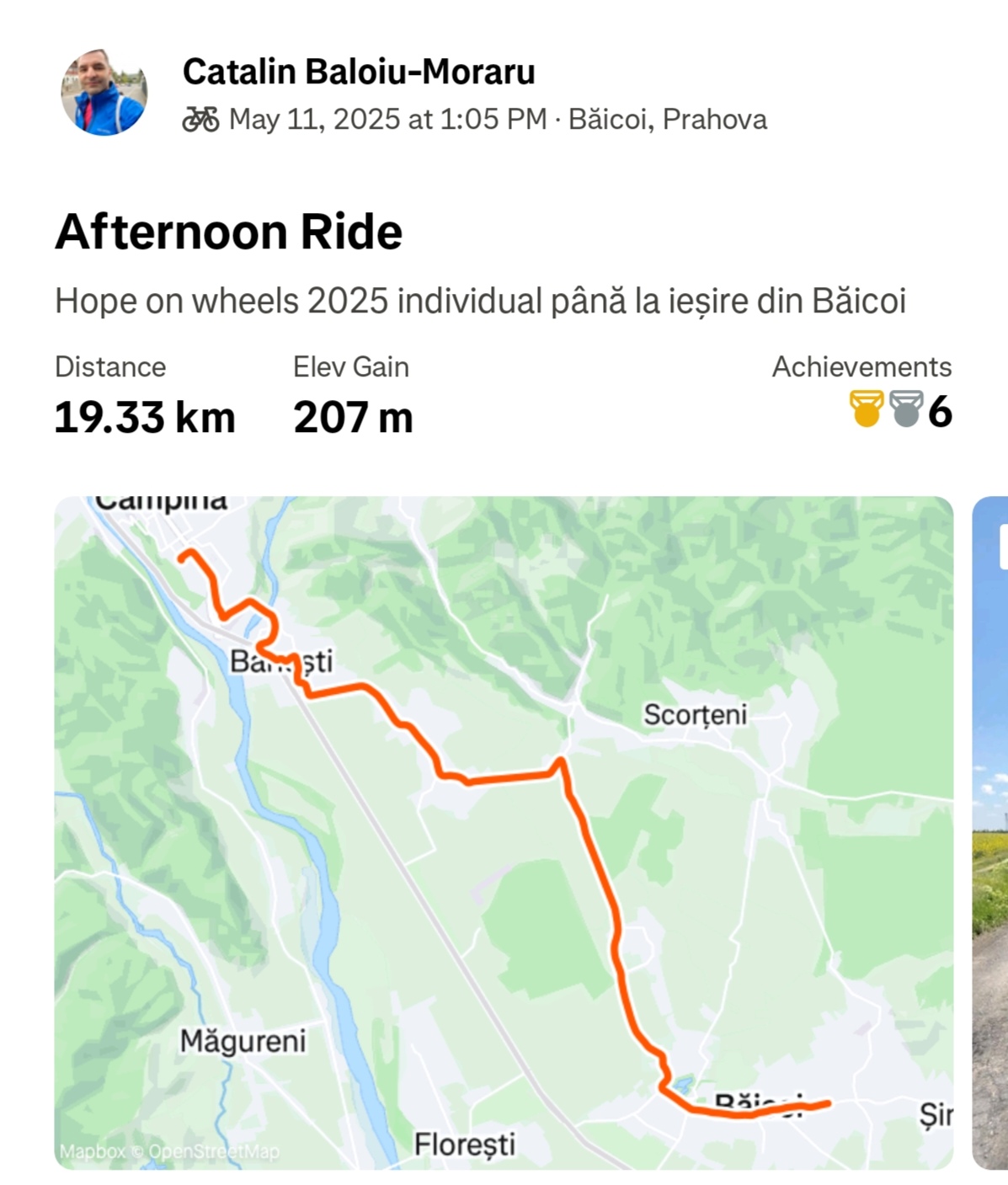
Task: Open the ride photo beside the map
Action: click(x=990, y=832)
